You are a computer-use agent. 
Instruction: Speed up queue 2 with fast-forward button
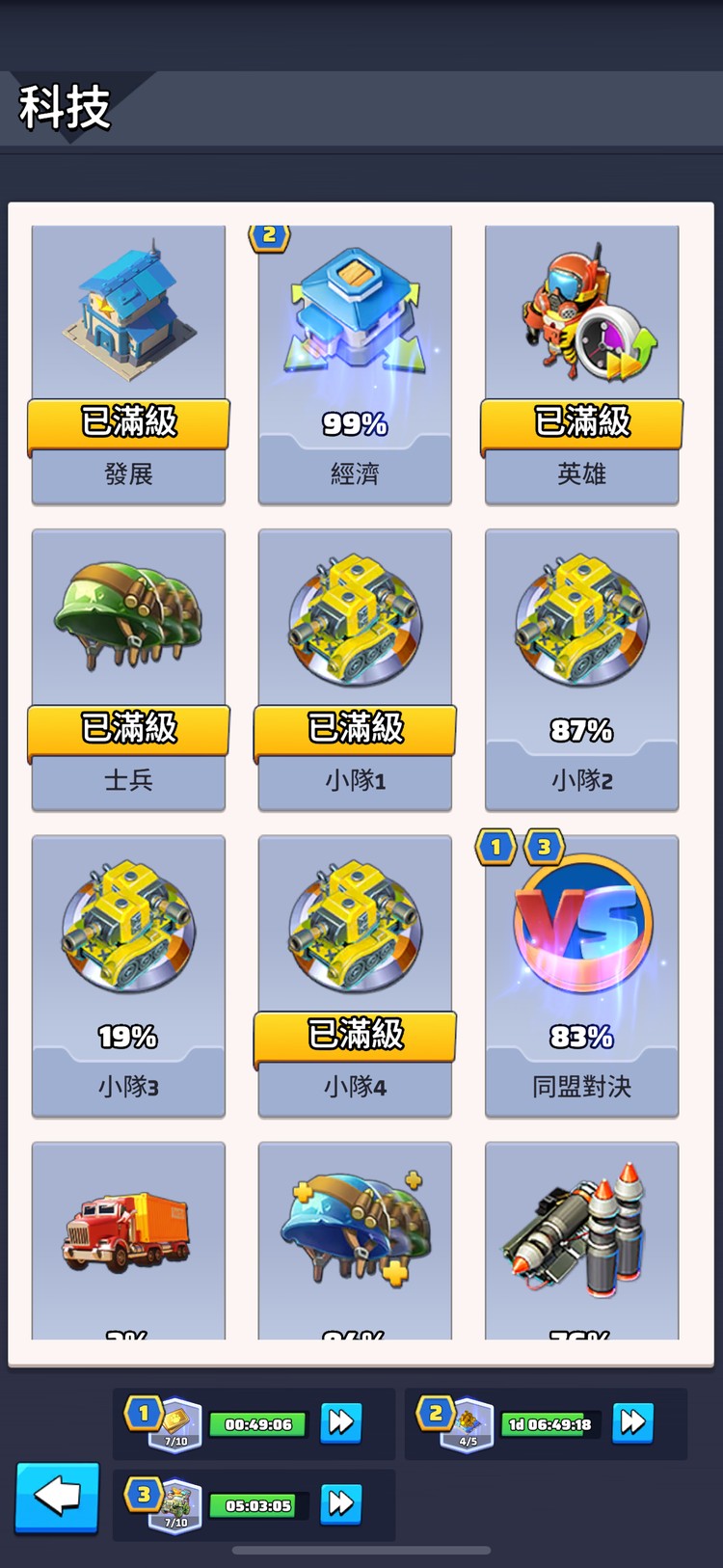[633, 1423]
